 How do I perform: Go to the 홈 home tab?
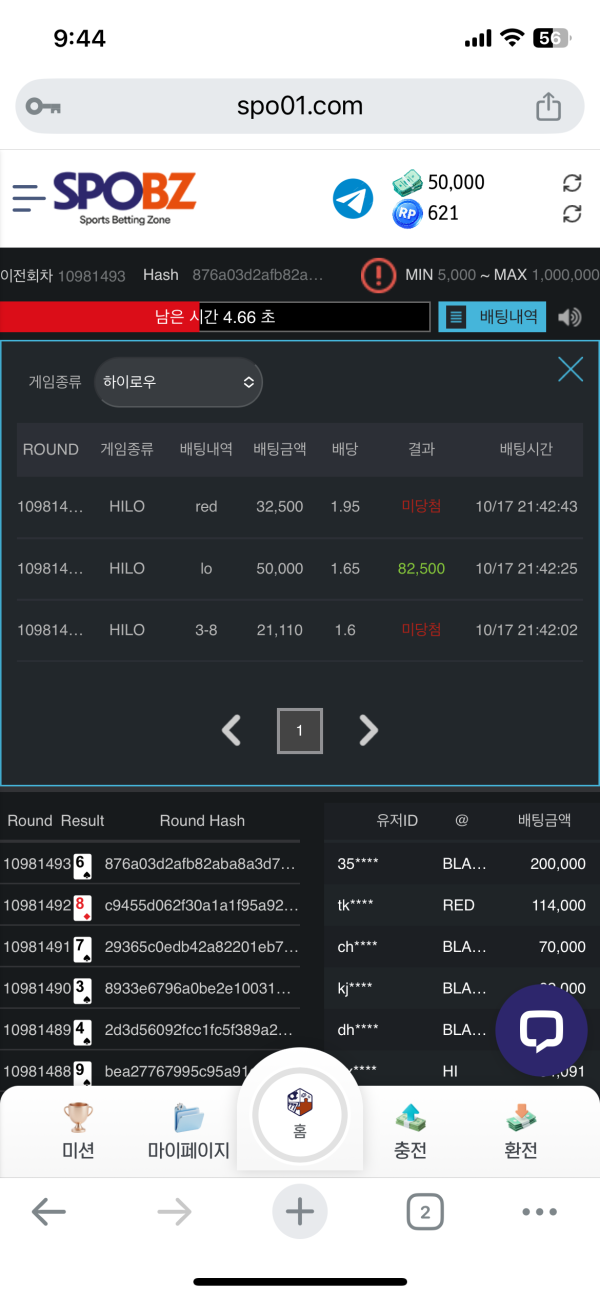pyautogui.click(x=300, y=1113)
